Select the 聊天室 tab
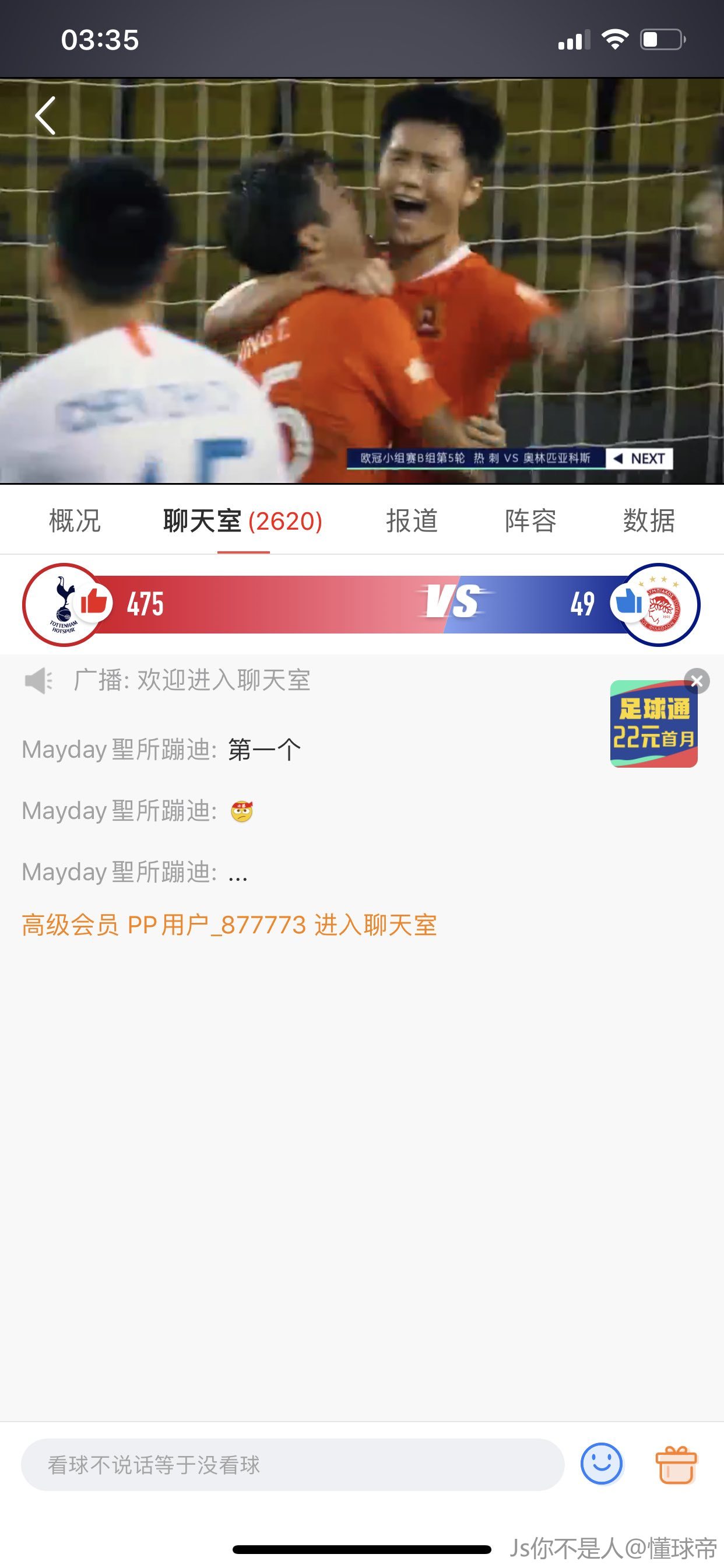The image size is (724, 1568). pos(242,521)
